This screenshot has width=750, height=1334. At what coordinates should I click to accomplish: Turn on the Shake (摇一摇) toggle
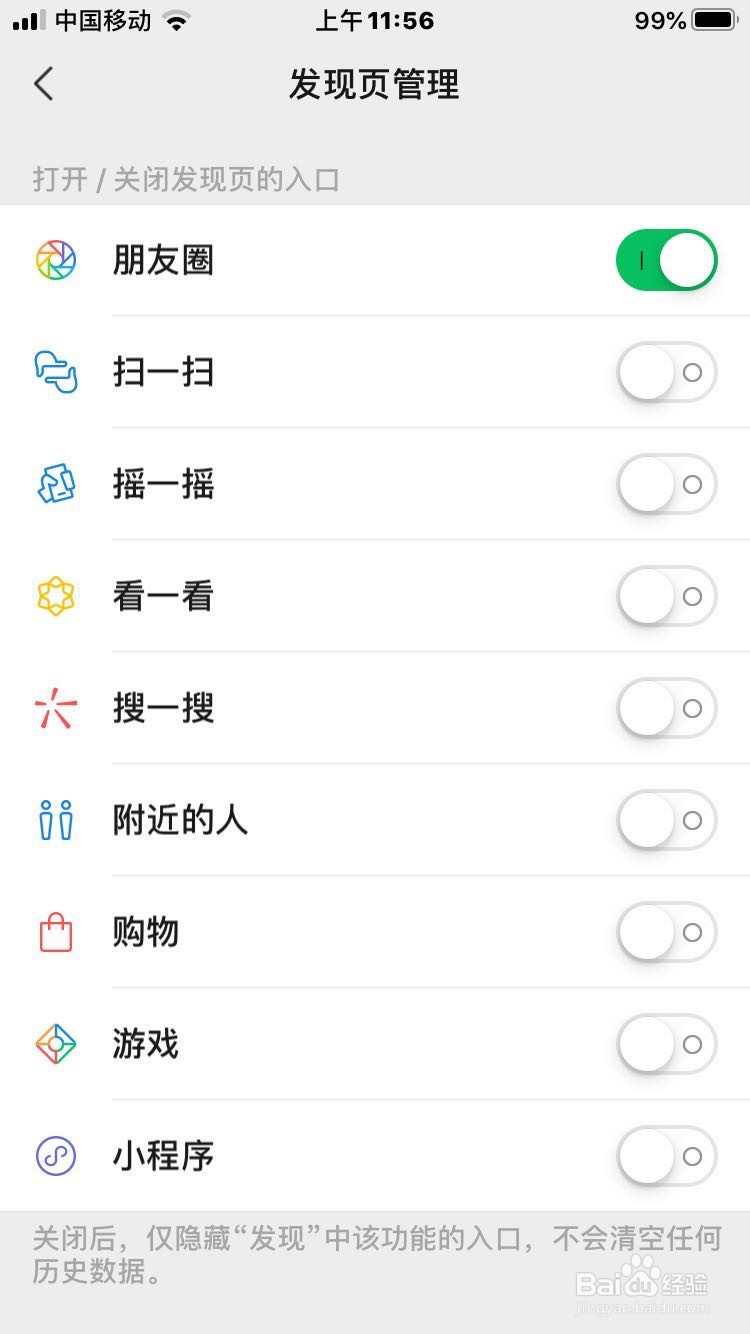coord(666,484)
